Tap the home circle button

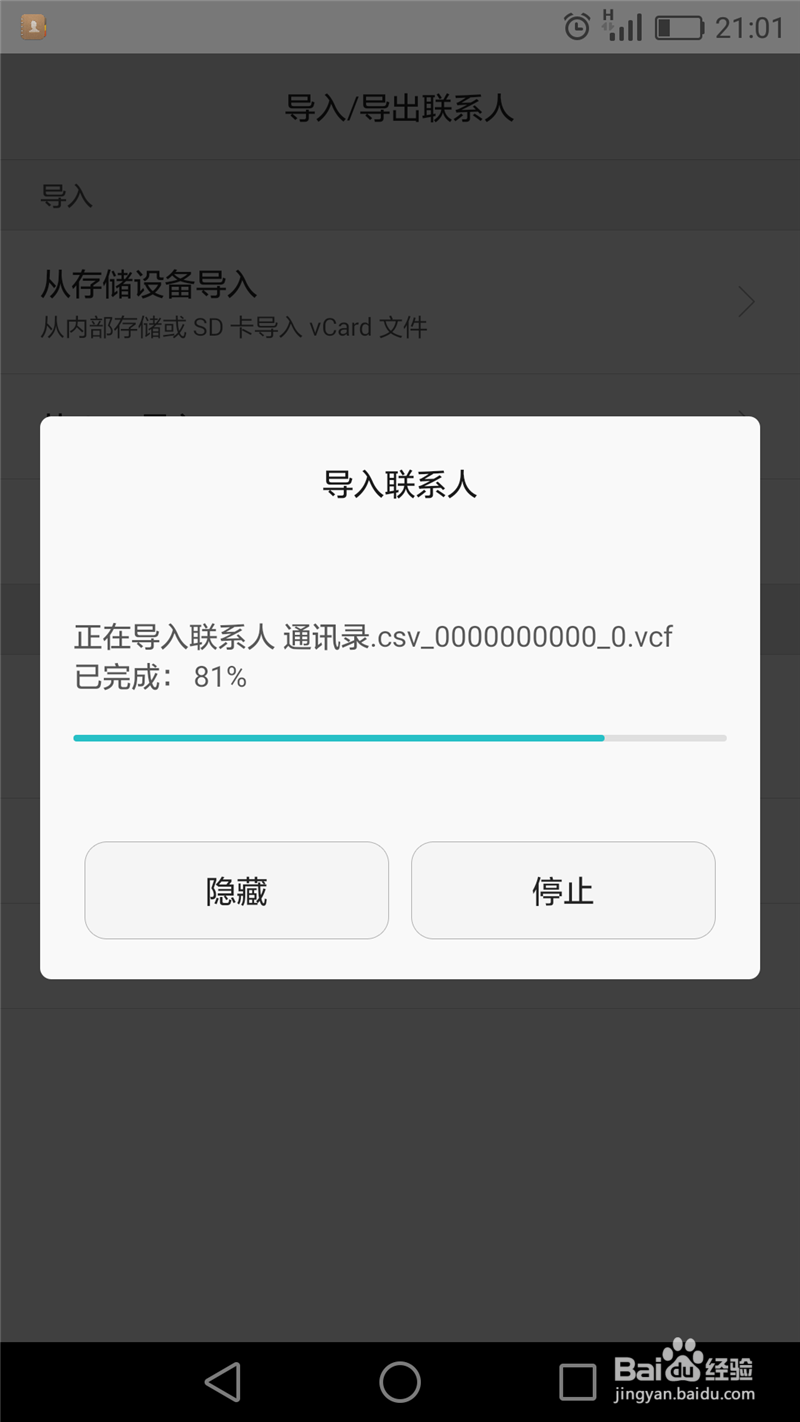point(400,1383)
